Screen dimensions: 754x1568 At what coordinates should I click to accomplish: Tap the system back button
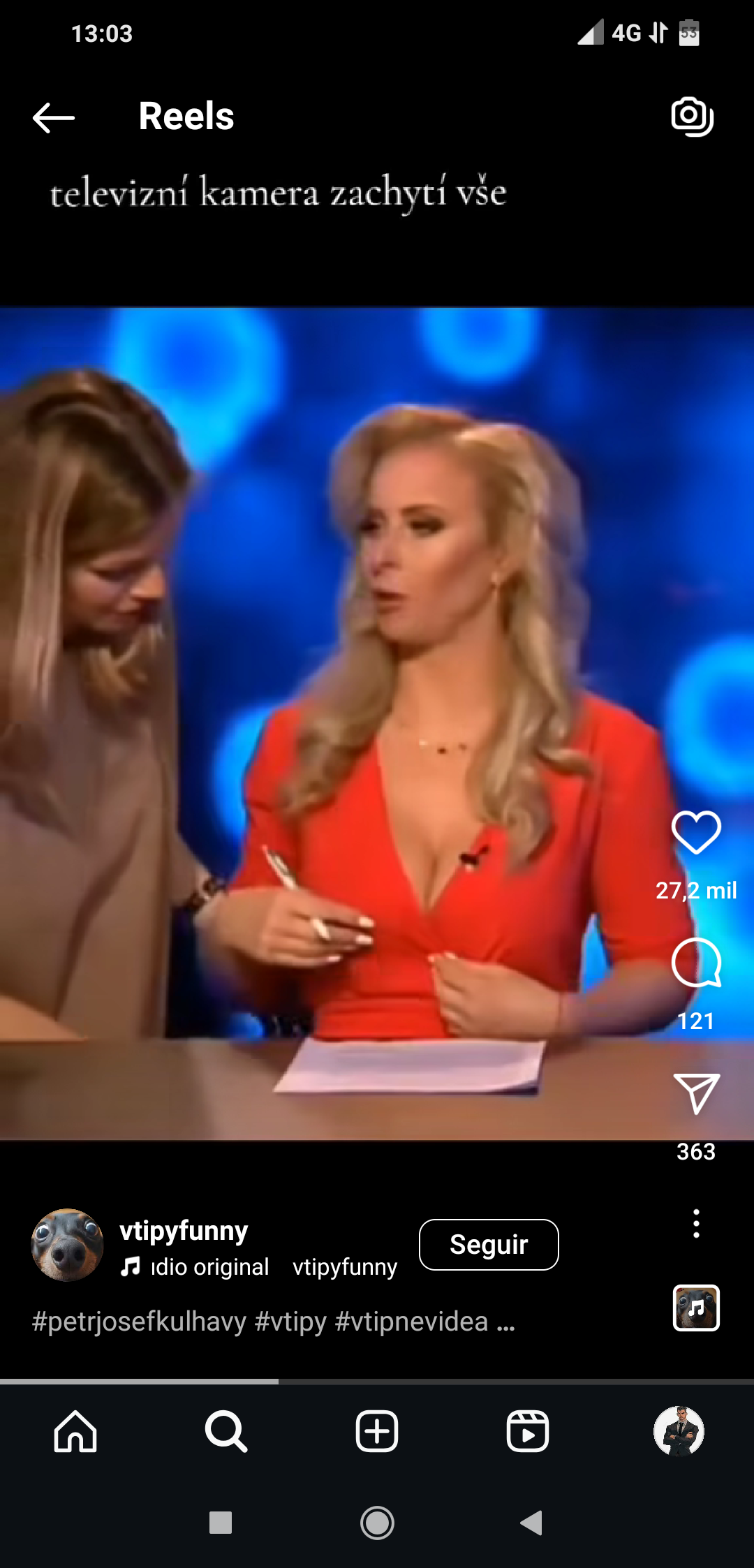pyautogui.click(x=532, y=1523)
